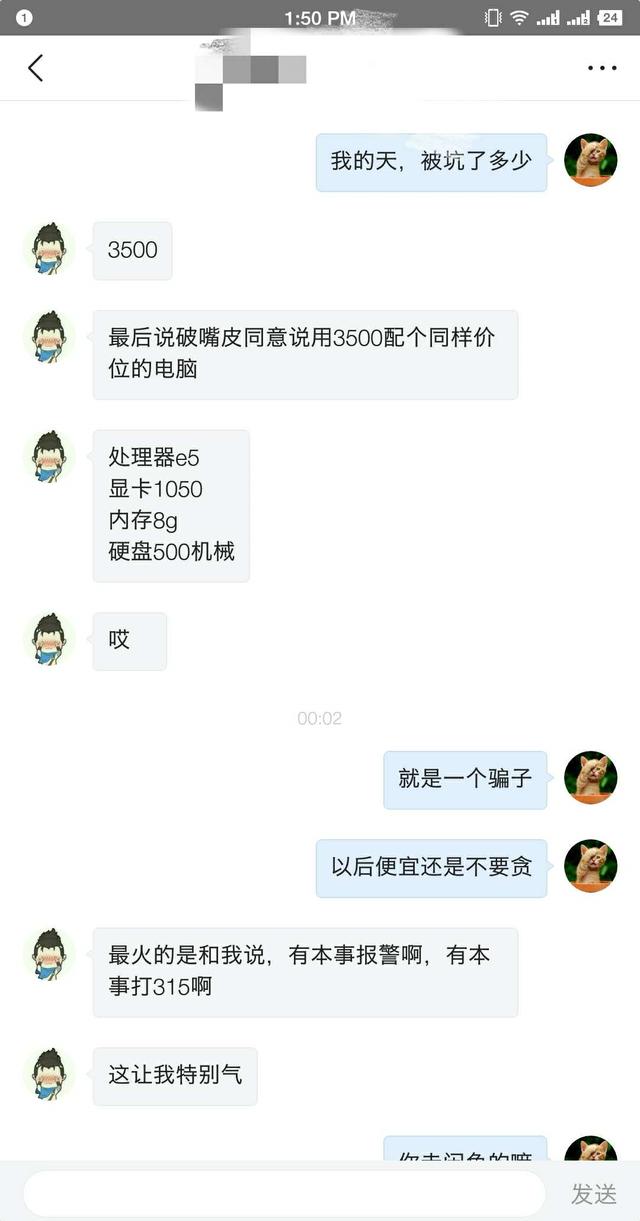This screenshot has height=1221, width=640.
Task: Open the three-dot chat options menu
Action: click(602, 68)
